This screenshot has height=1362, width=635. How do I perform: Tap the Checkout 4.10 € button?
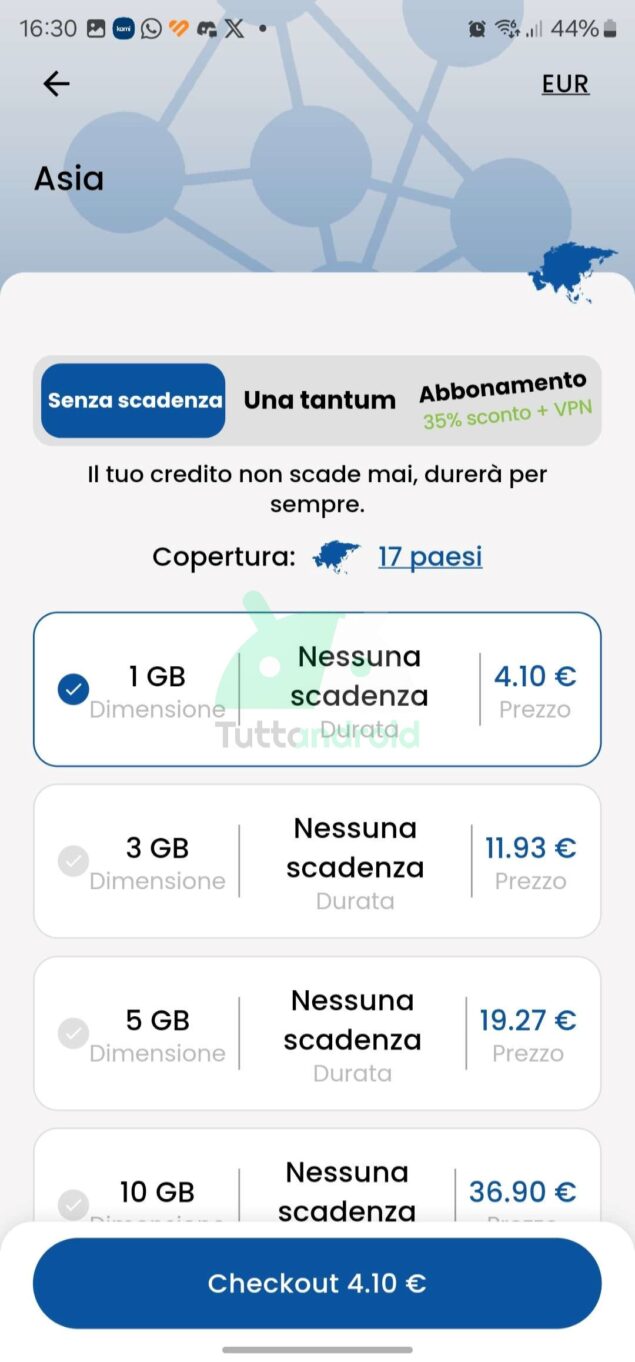pos(317,1283)
